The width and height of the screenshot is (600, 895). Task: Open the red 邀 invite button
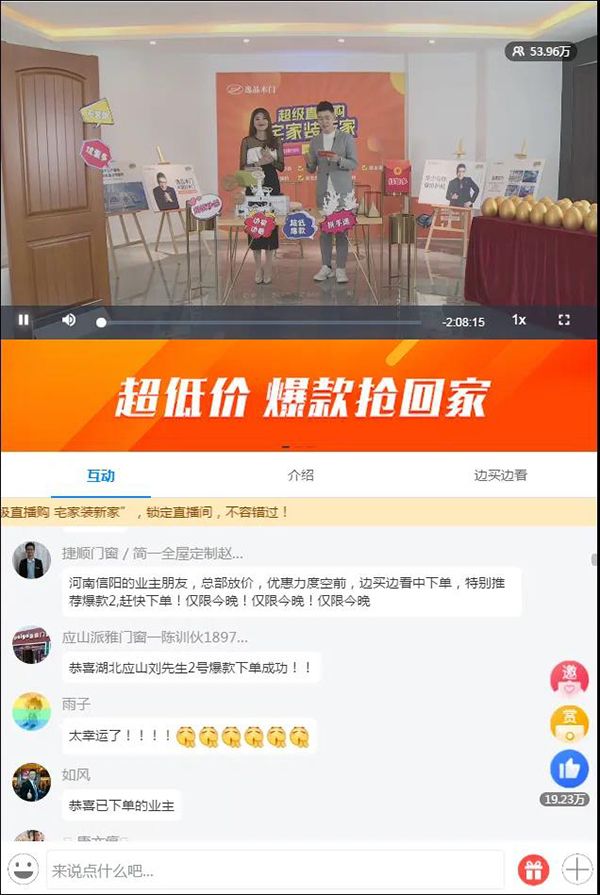[x=569, y=677]
